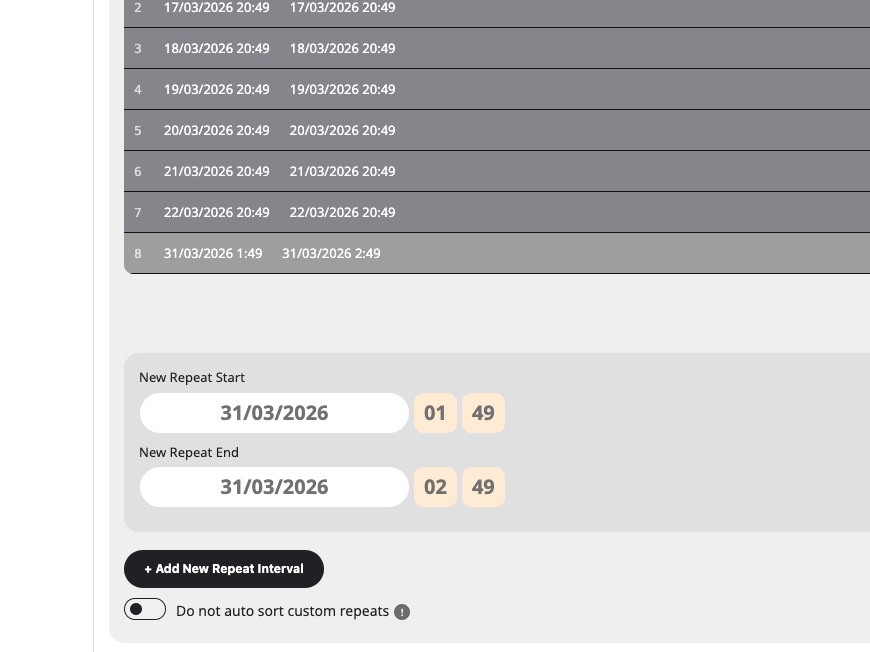The height and width of the screenshot is (652, 870).
Task: Tap Add New Repeat Interval button
Action: (x=224, y=568)
